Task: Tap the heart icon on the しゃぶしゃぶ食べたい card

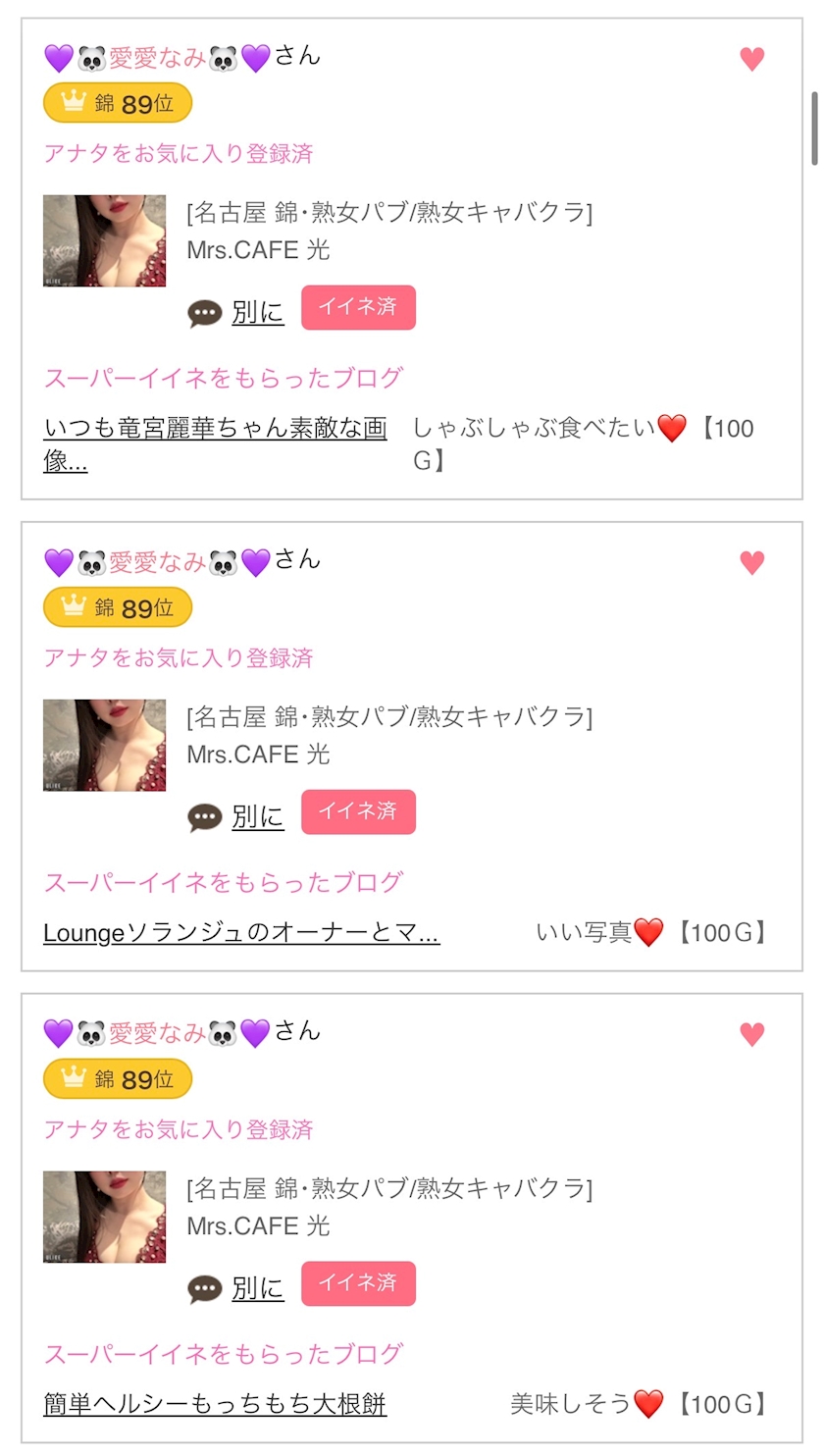Action: 751,60
